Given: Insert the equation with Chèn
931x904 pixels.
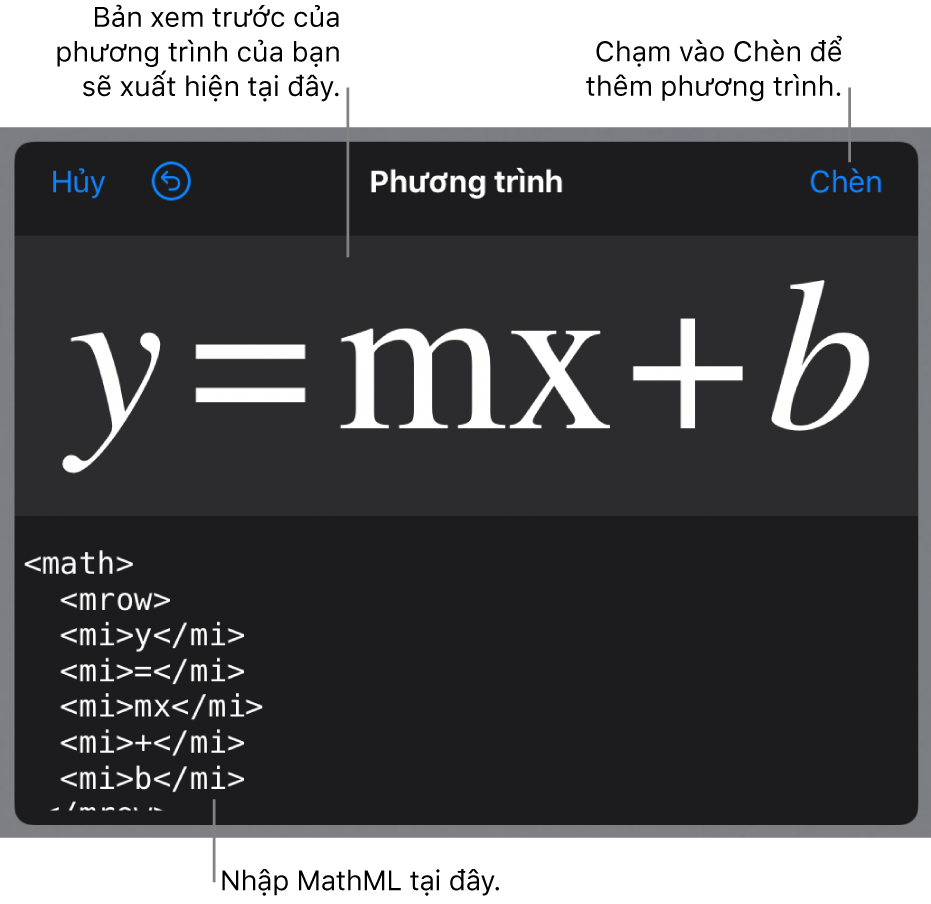Looking at the screenshot, I should point(845,182).
